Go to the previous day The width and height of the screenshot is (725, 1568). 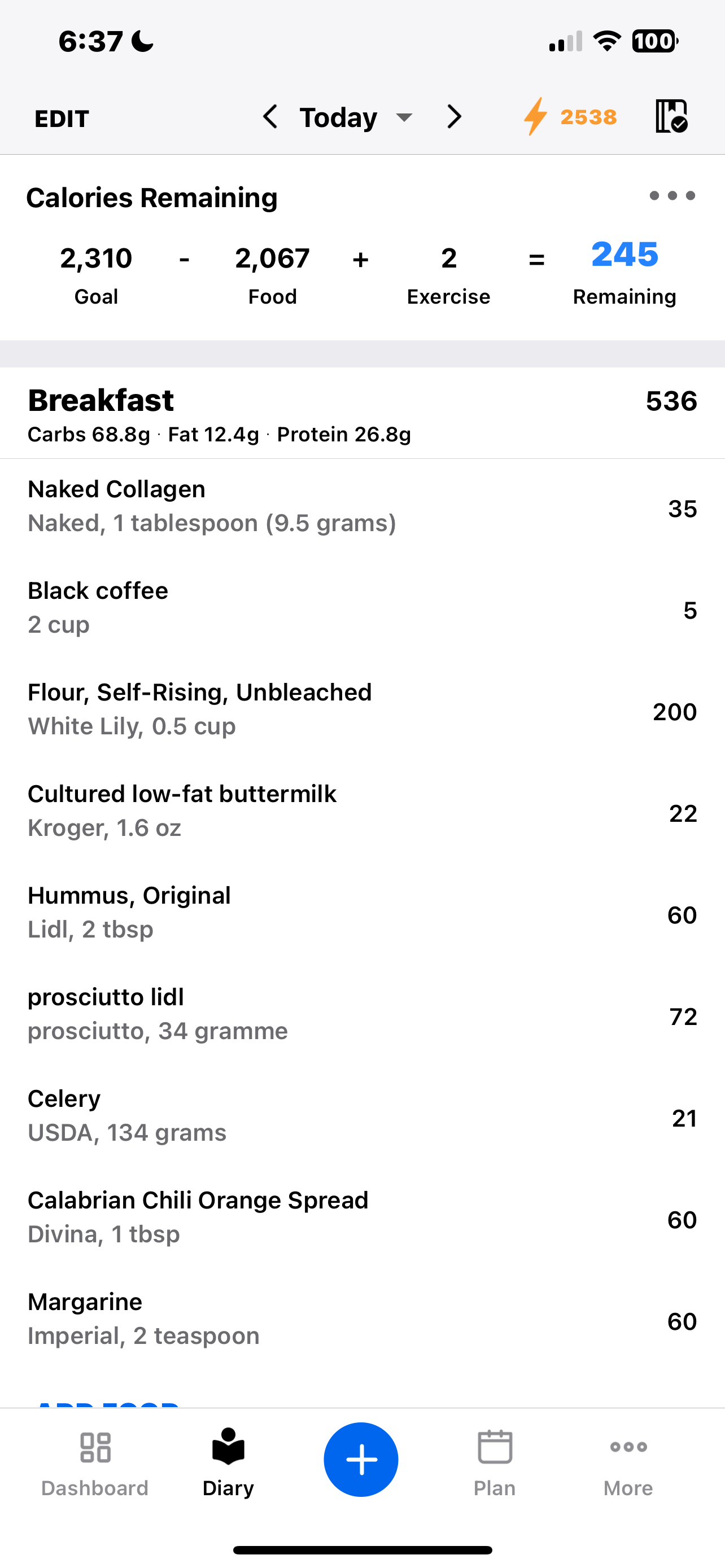(x=270, y=116)
